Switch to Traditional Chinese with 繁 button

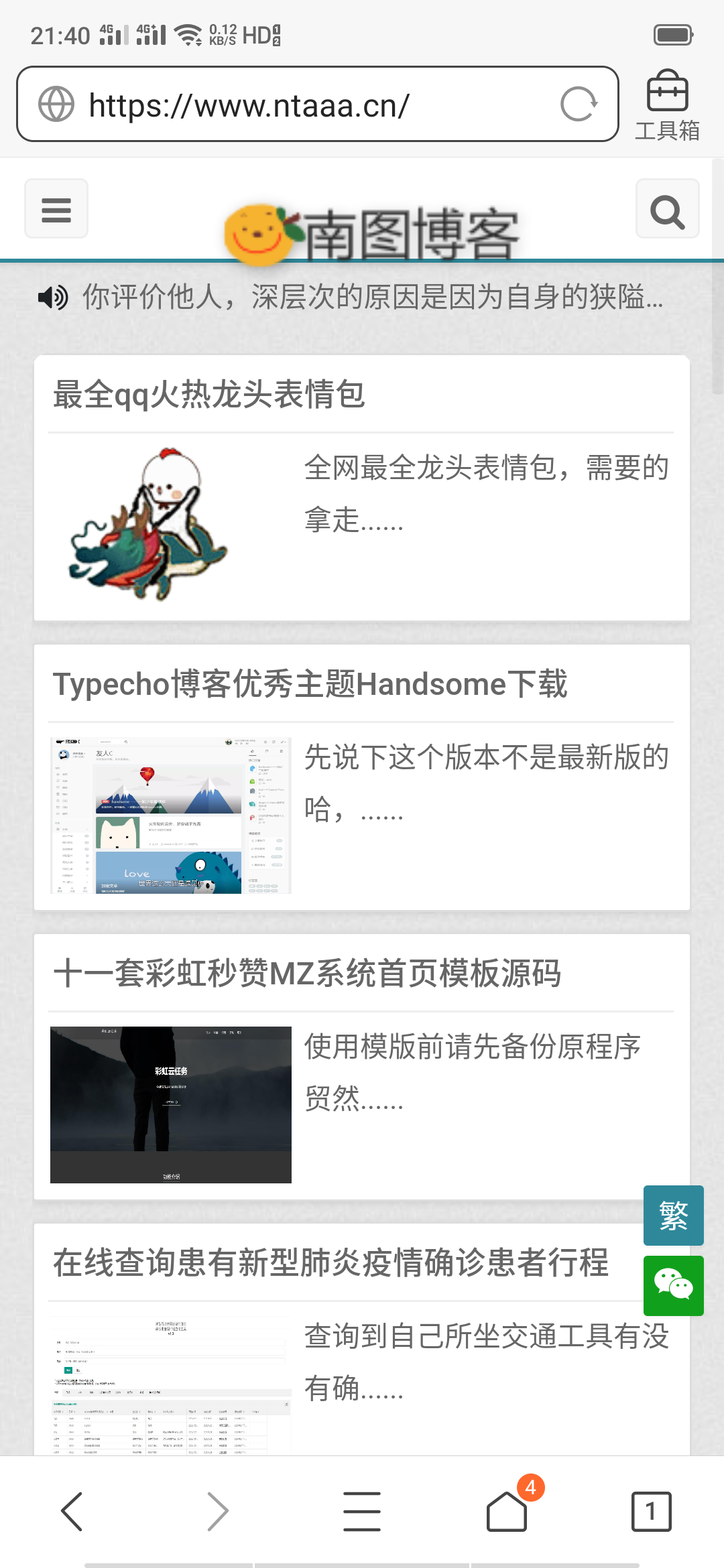point(673,1216)
